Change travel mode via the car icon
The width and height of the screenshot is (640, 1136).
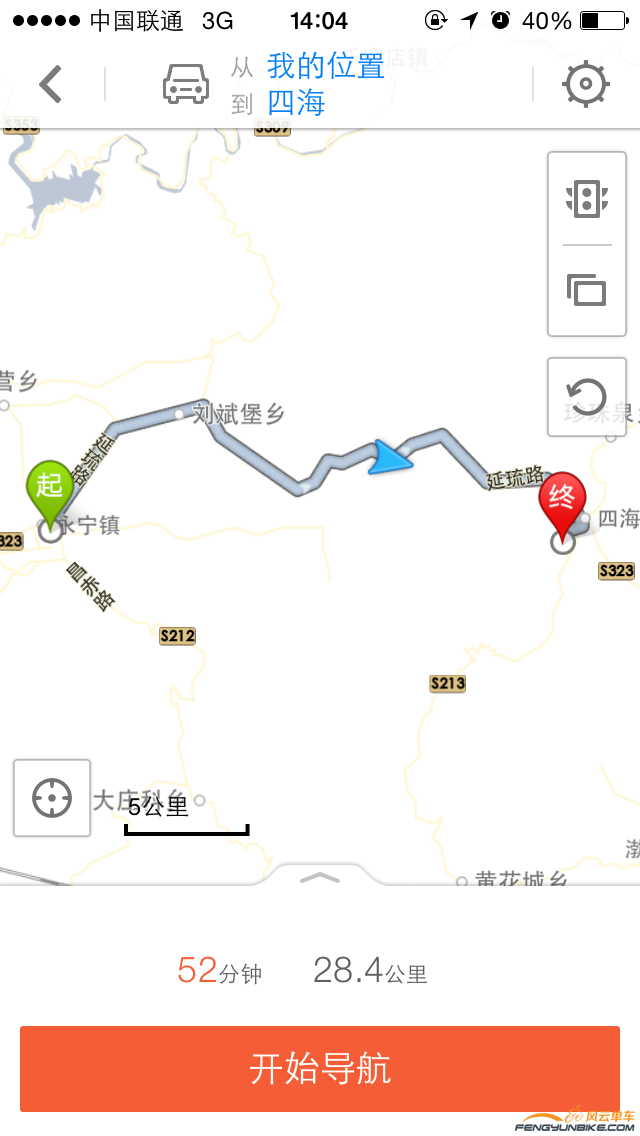(186, 84)
